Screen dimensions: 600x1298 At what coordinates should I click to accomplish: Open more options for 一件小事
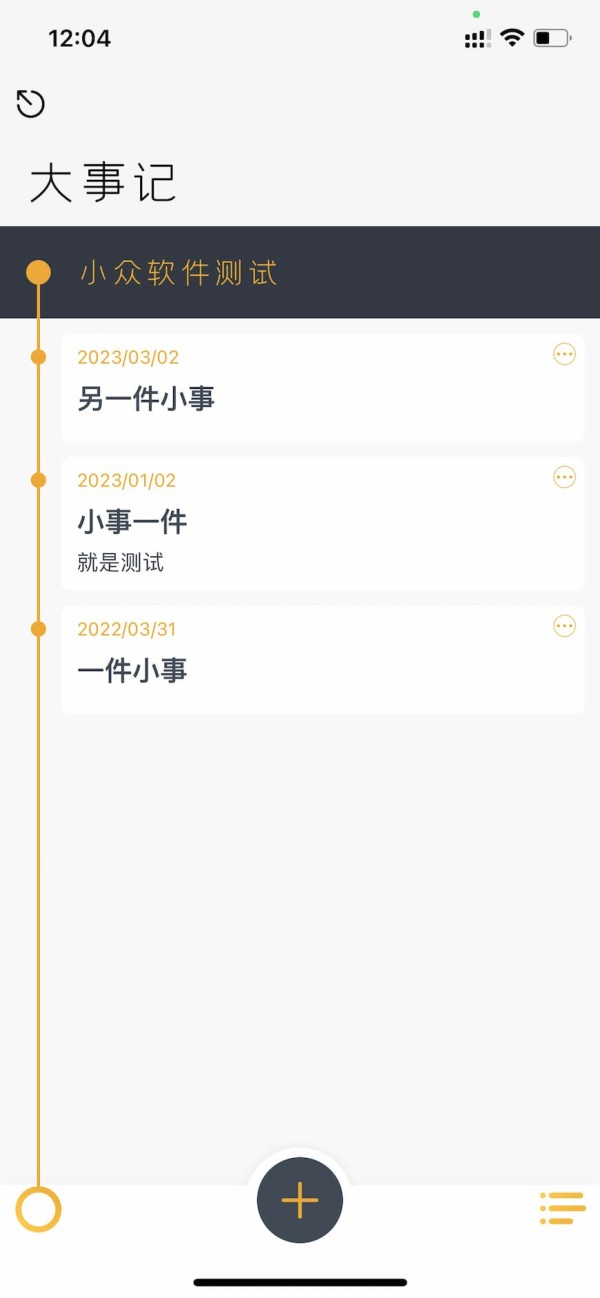(x=564, y=626)
